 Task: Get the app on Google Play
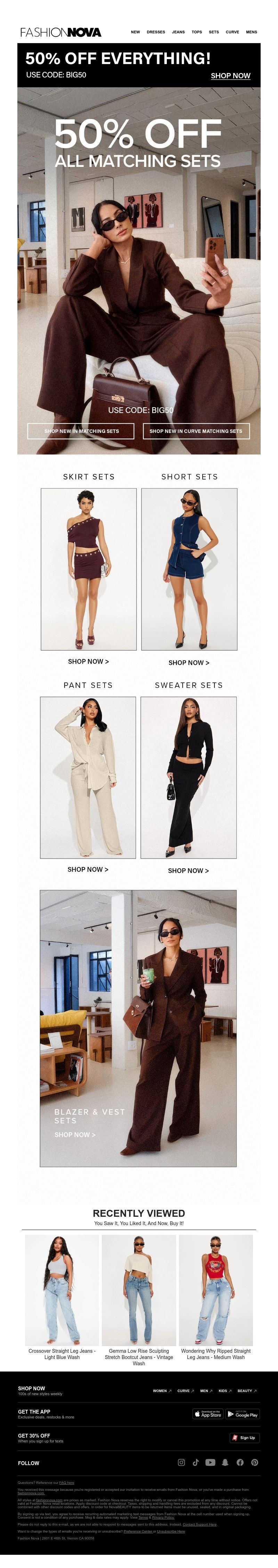(x=243, y=1414)
